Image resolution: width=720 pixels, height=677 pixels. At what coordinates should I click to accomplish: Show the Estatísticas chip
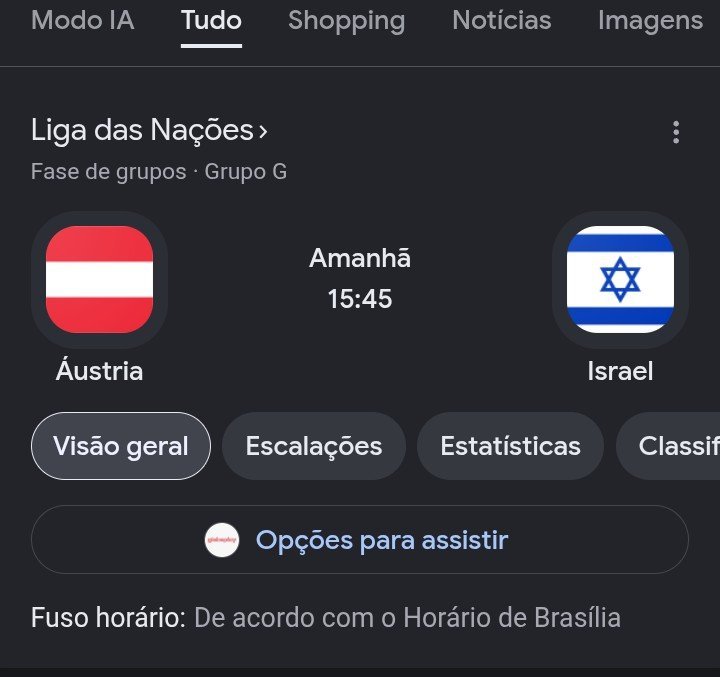pos(510,446)
